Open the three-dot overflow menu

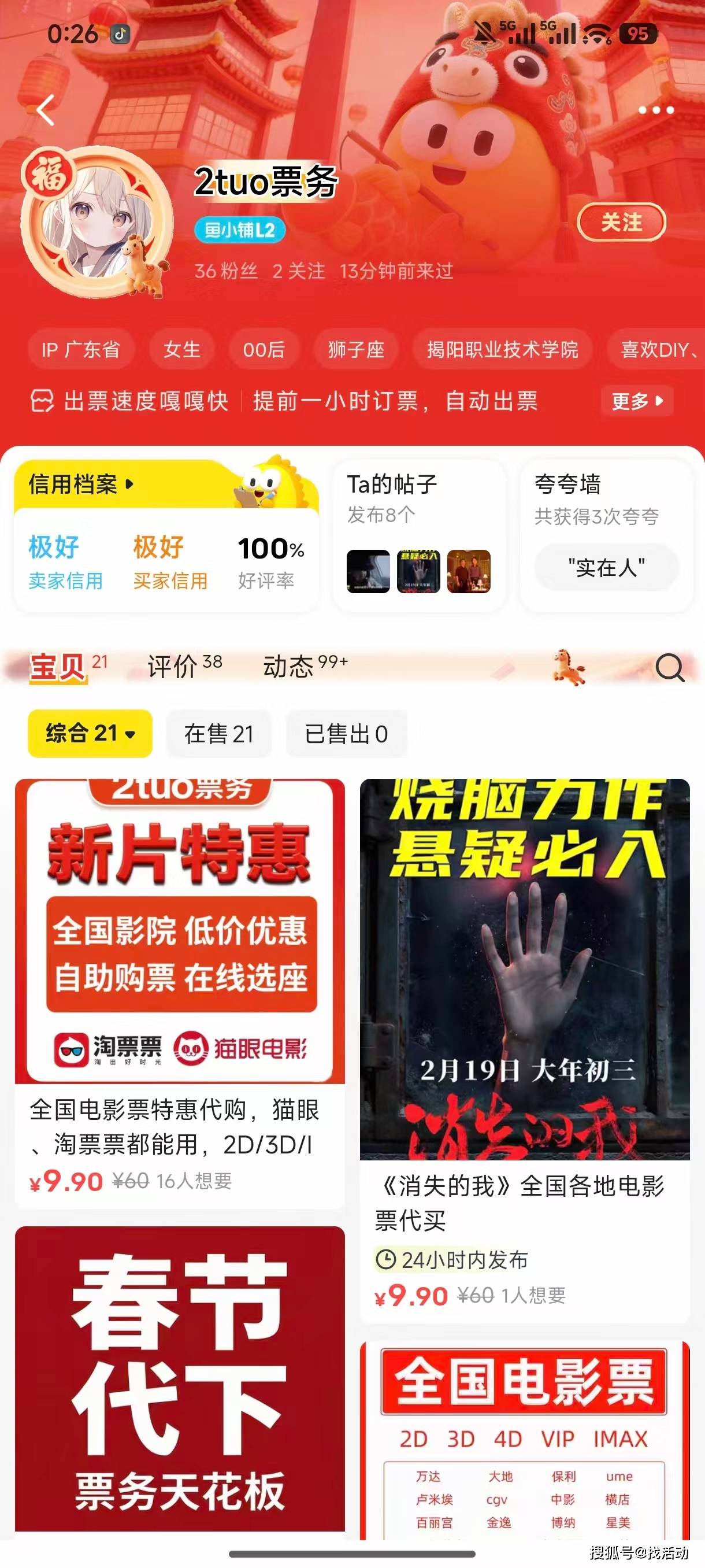(x=655, y=110)
